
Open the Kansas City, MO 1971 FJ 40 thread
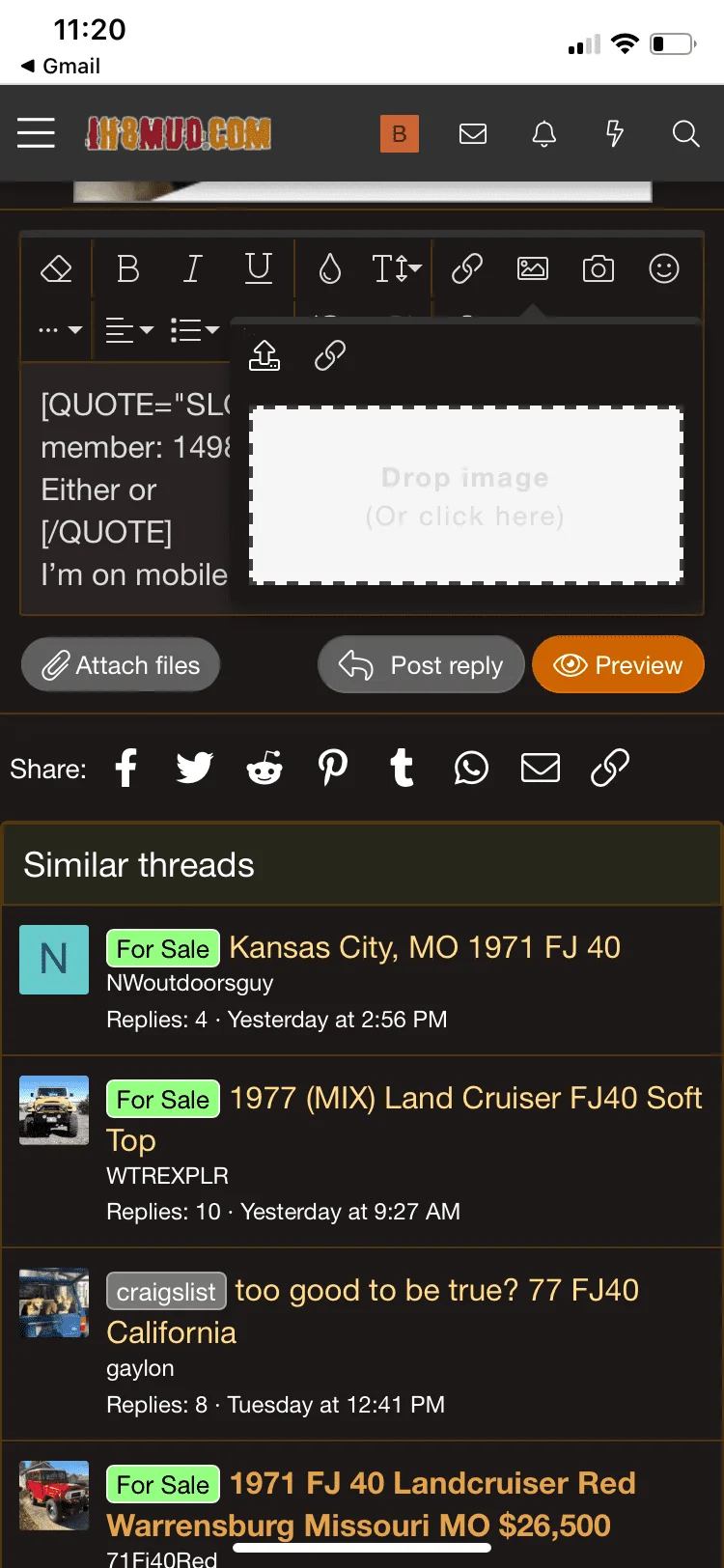coord(425,947)
